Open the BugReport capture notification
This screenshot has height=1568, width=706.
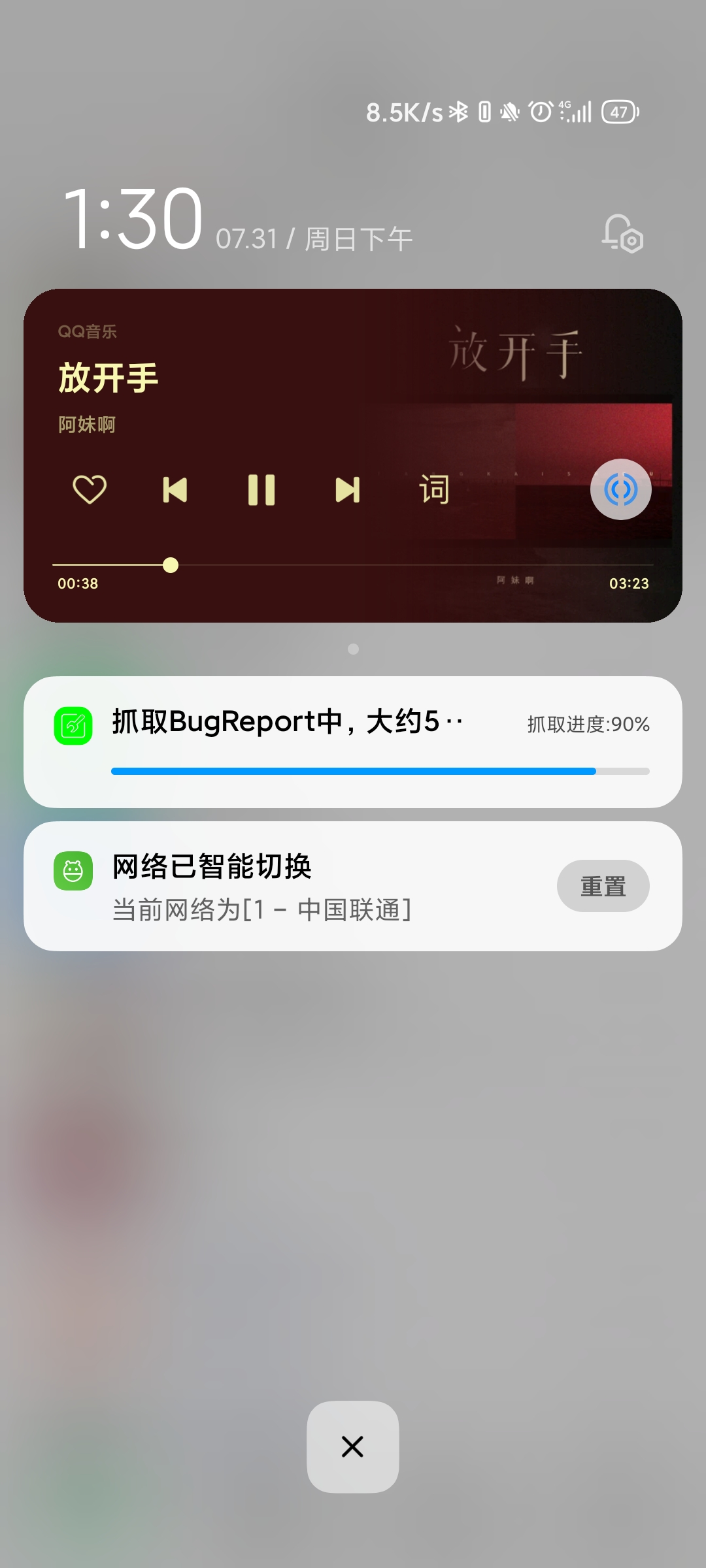click(314, 724)
